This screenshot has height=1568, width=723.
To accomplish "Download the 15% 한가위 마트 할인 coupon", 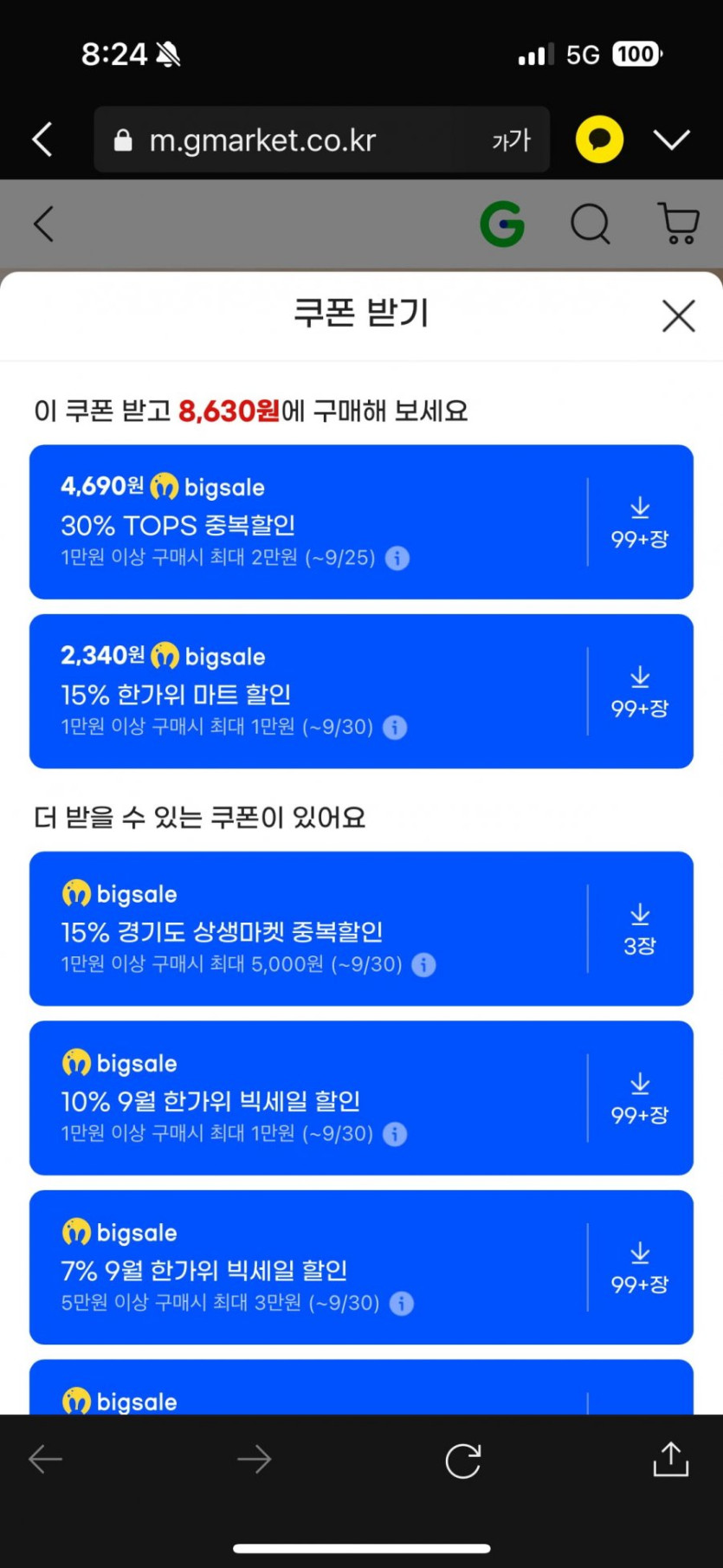I will 640,691.
